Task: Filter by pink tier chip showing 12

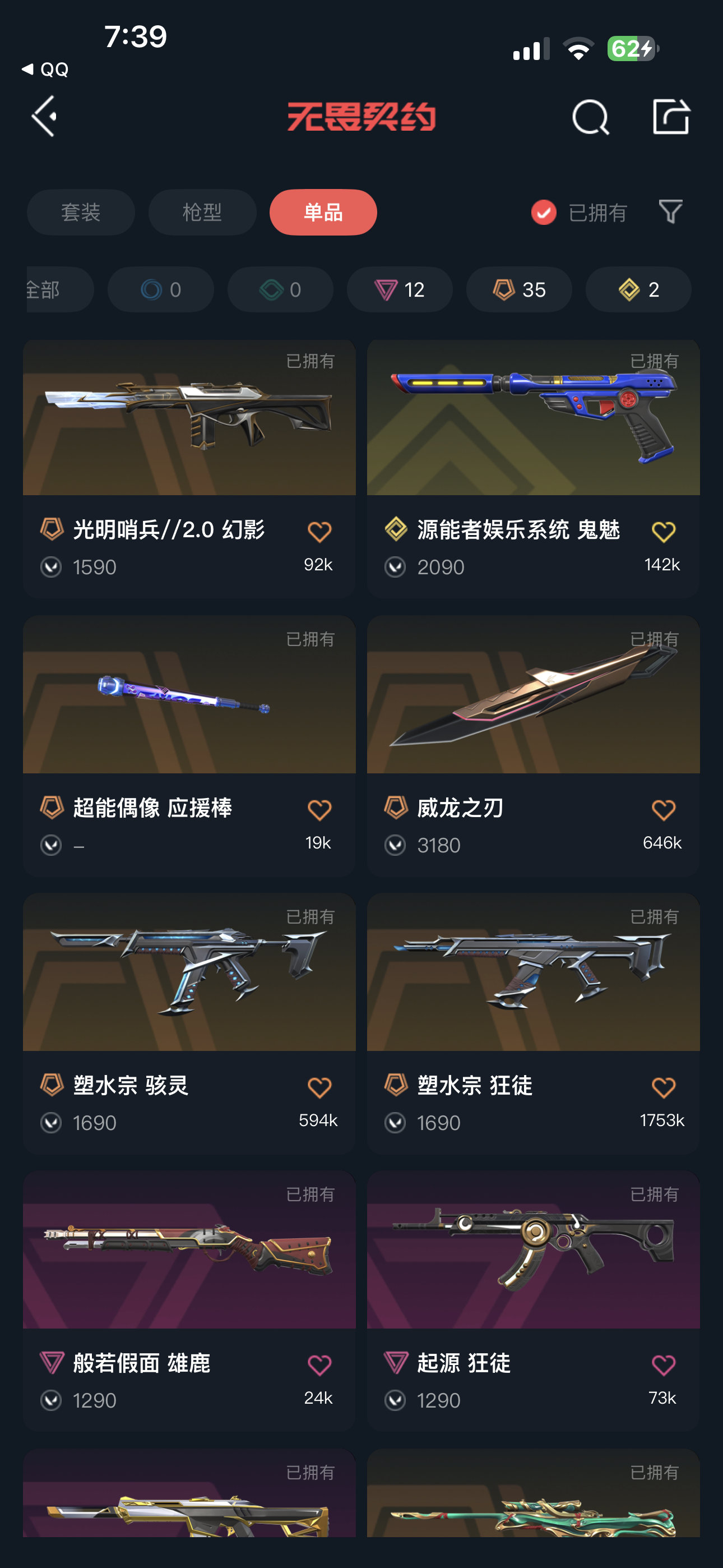Action: tap(399, 290)
